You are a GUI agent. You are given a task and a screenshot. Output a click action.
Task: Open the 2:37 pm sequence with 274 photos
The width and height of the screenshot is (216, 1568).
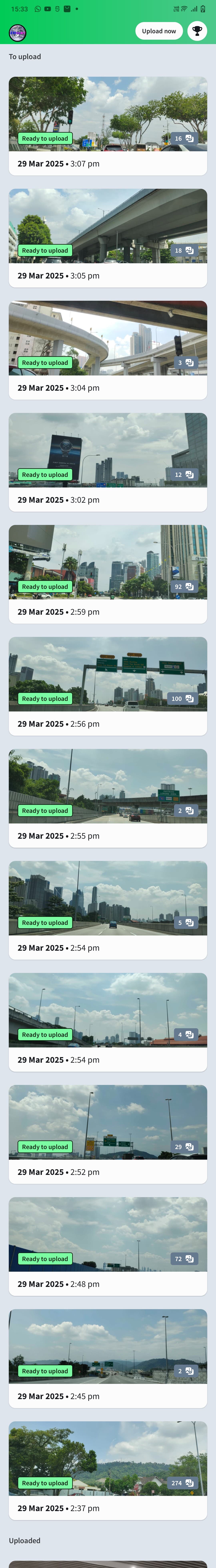pyautogui.click(x=108, y=1470)
